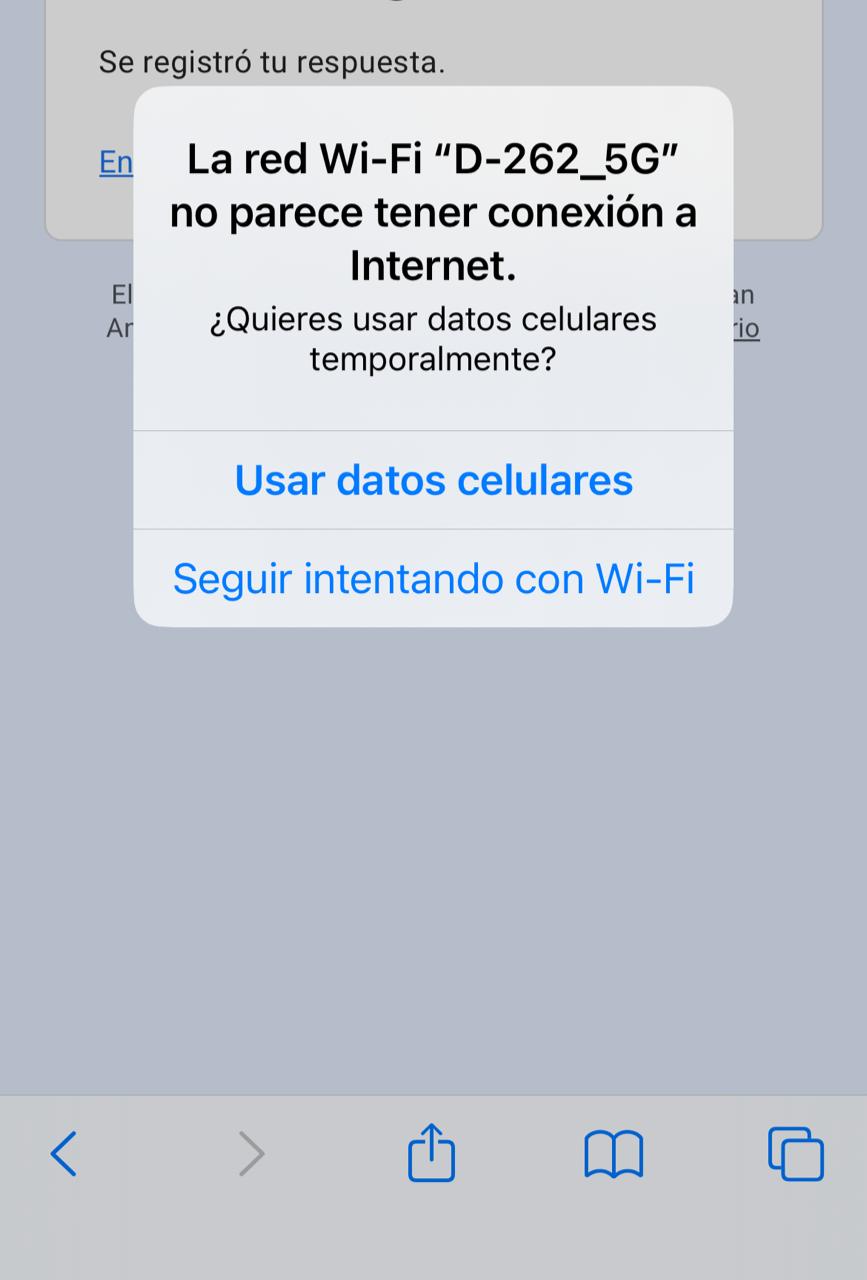Go back in Safari
Screen dimensions: 867x1280
point(64,1154)
